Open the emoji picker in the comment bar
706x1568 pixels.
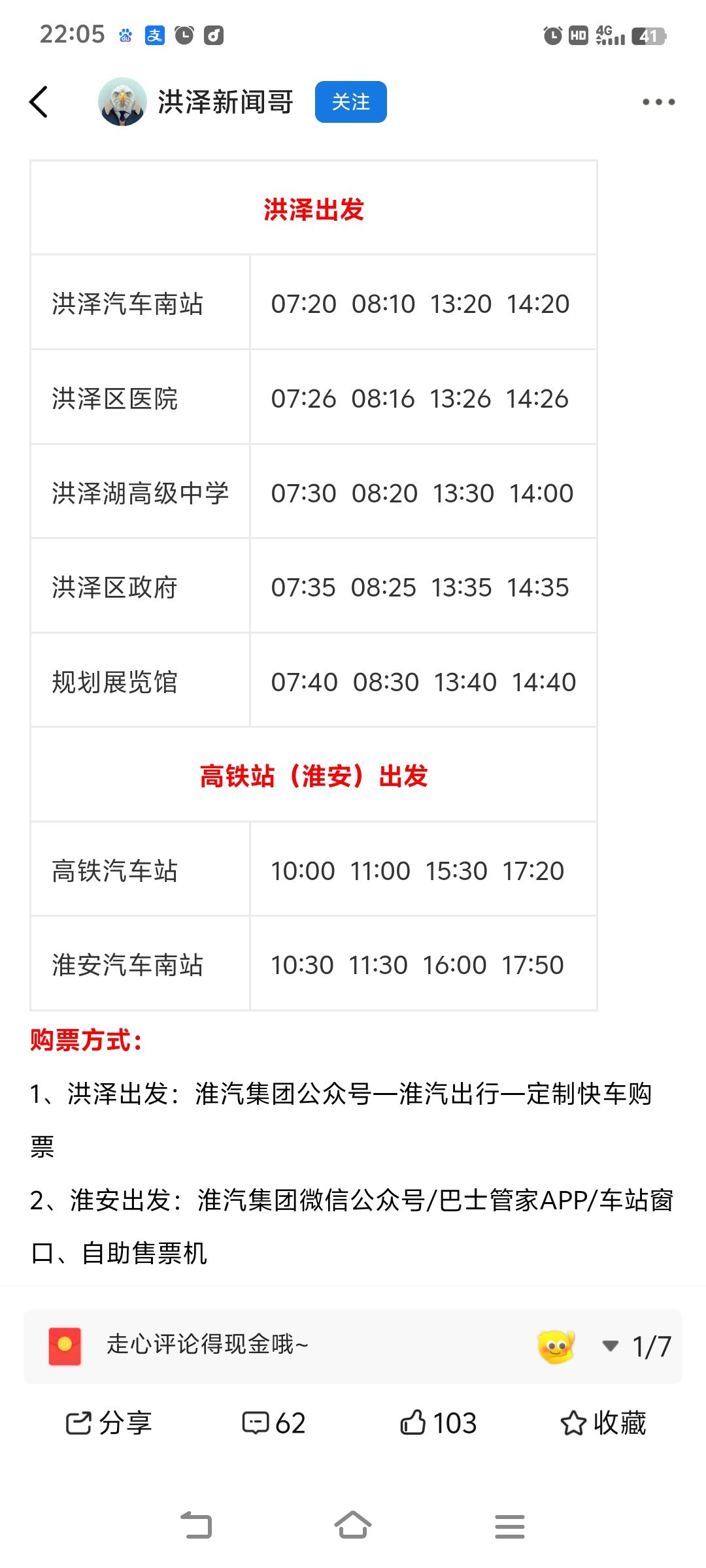556,1346
